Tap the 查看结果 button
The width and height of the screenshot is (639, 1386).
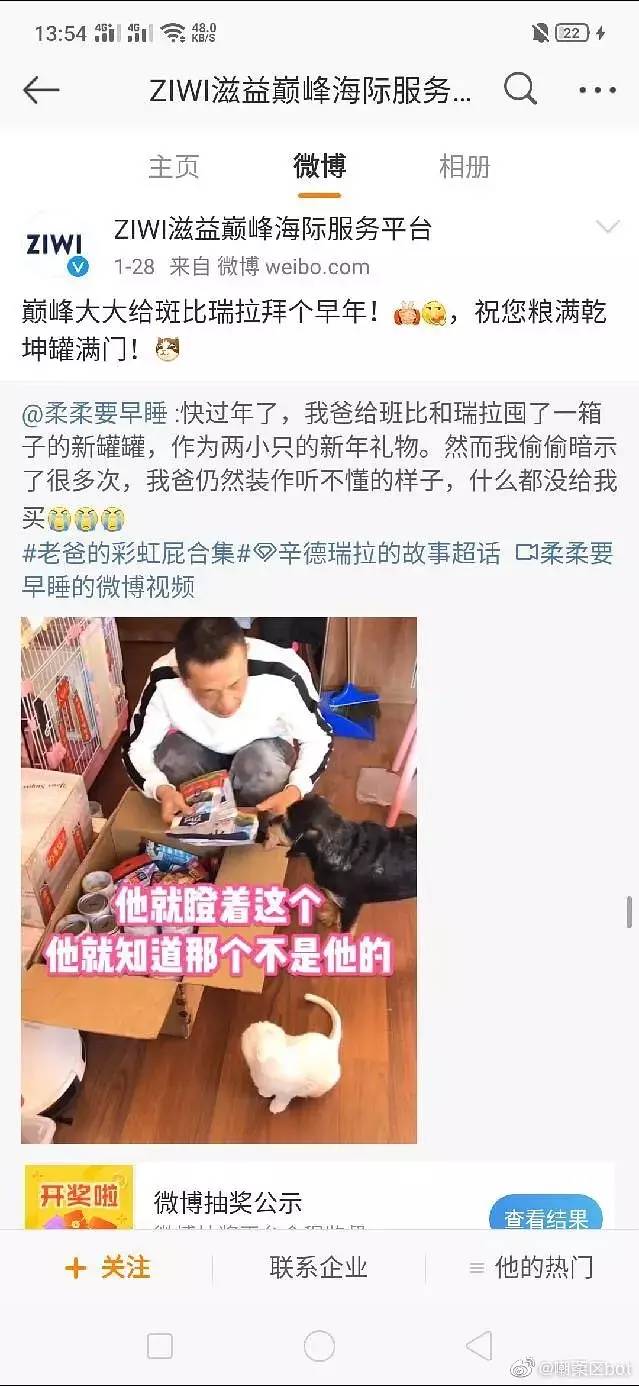pyautogui.click(x=545, y=1217)
